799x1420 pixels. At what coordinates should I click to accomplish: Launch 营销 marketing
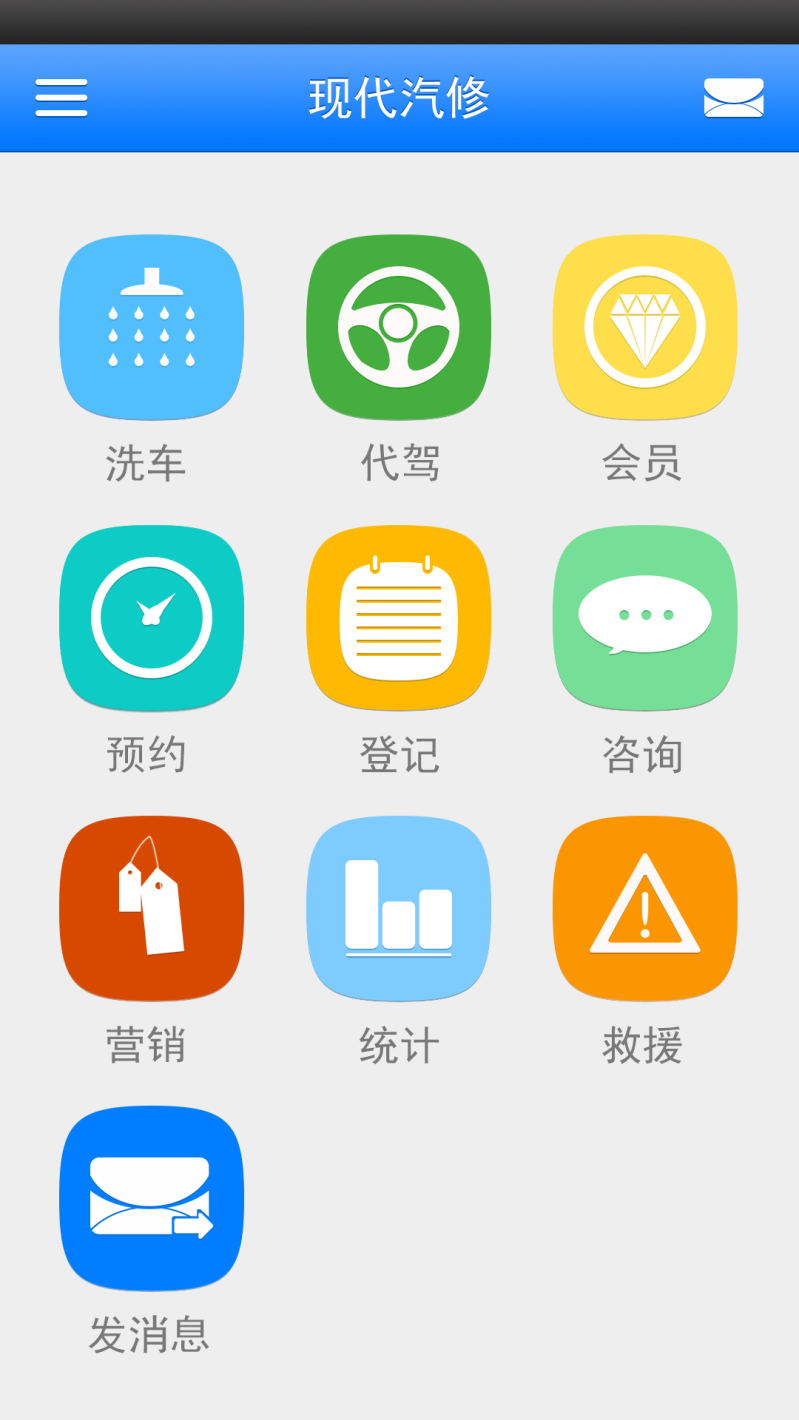[152, 909]
